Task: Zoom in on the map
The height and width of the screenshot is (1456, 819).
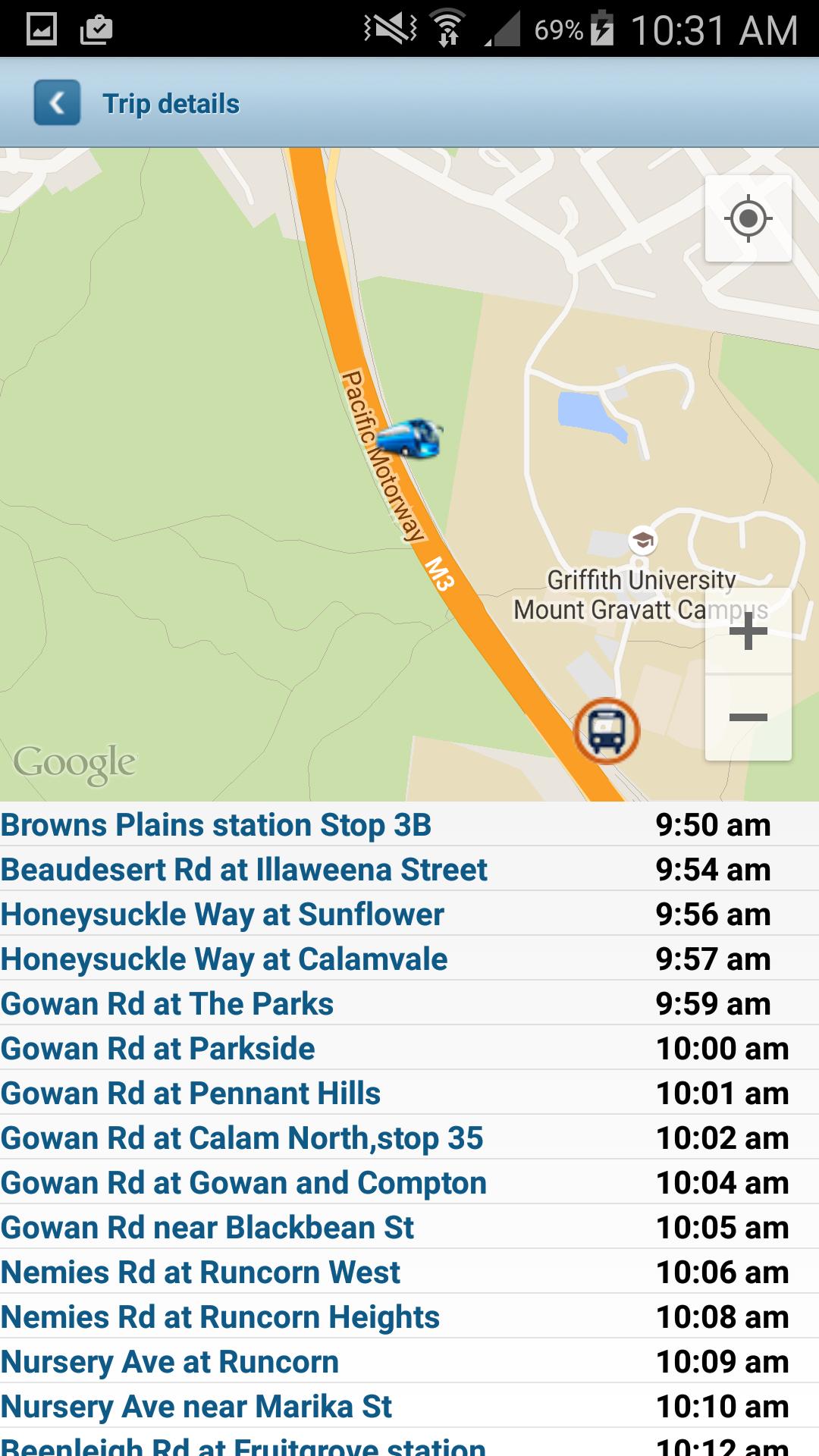Action: pyautogui.click(x=748, y=632)
